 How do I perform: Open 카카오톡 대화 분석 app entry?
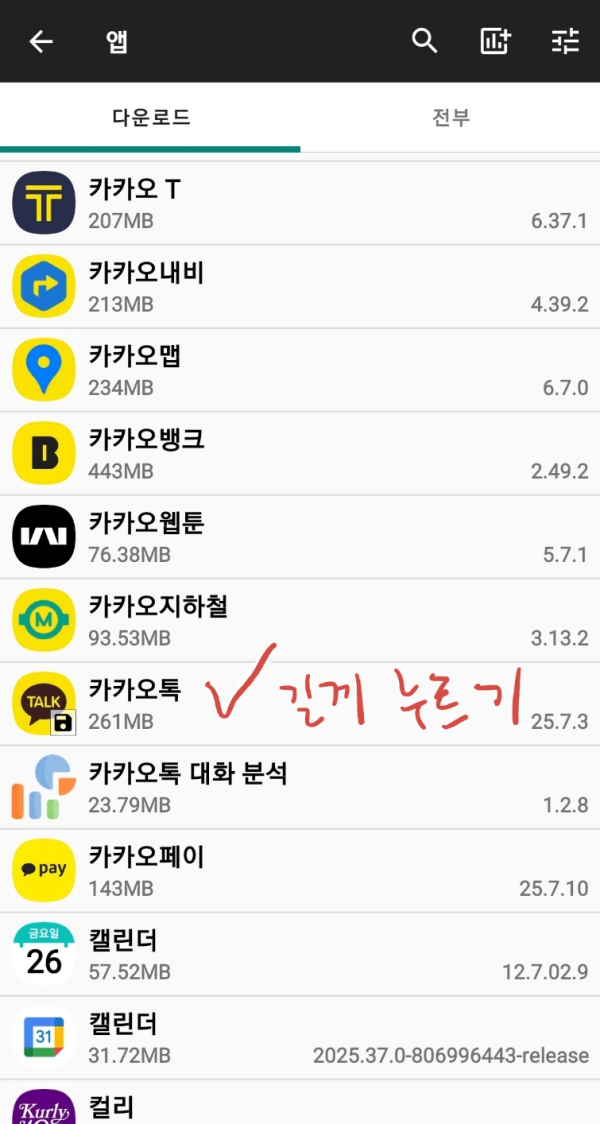point(300,788)
